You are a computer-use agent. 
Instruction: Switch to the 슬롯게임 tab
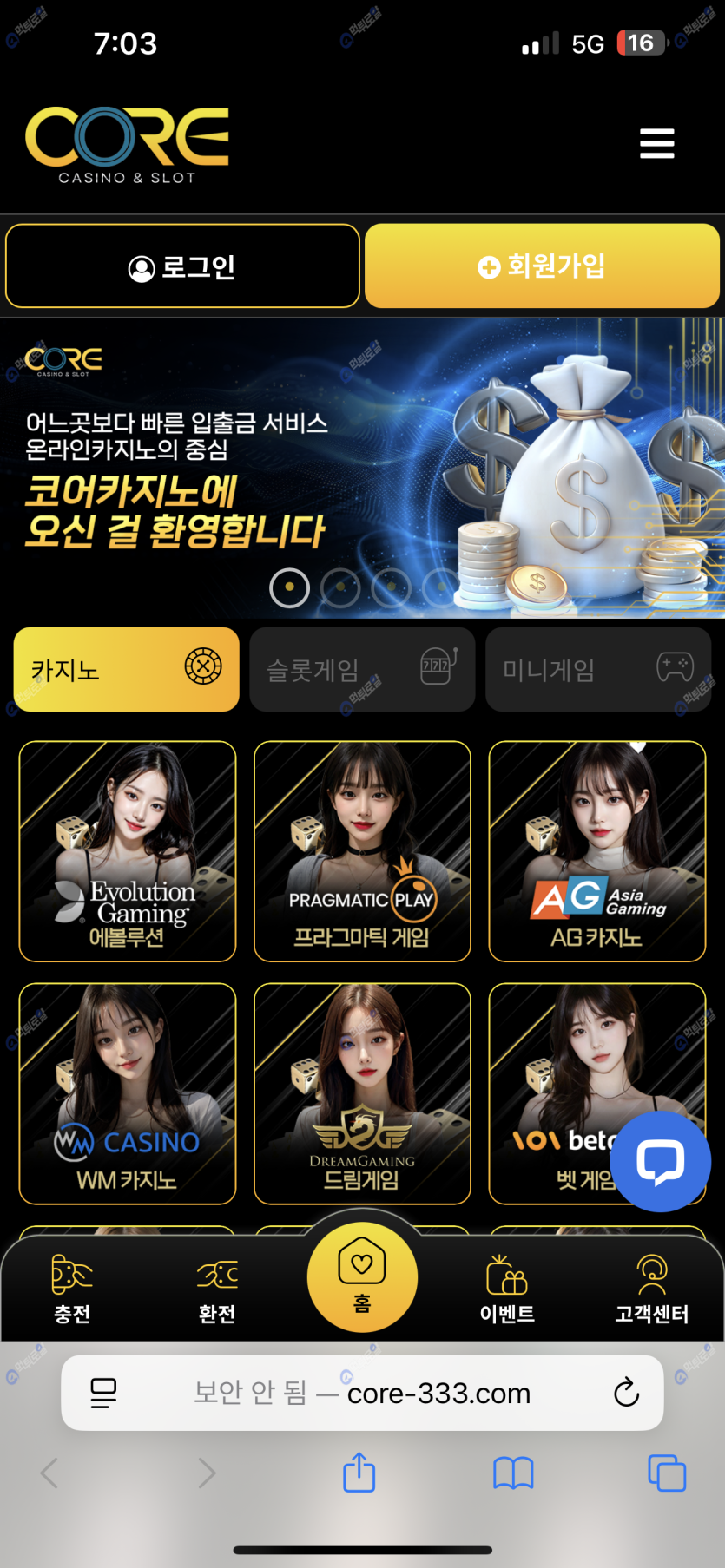click(362, 669)
